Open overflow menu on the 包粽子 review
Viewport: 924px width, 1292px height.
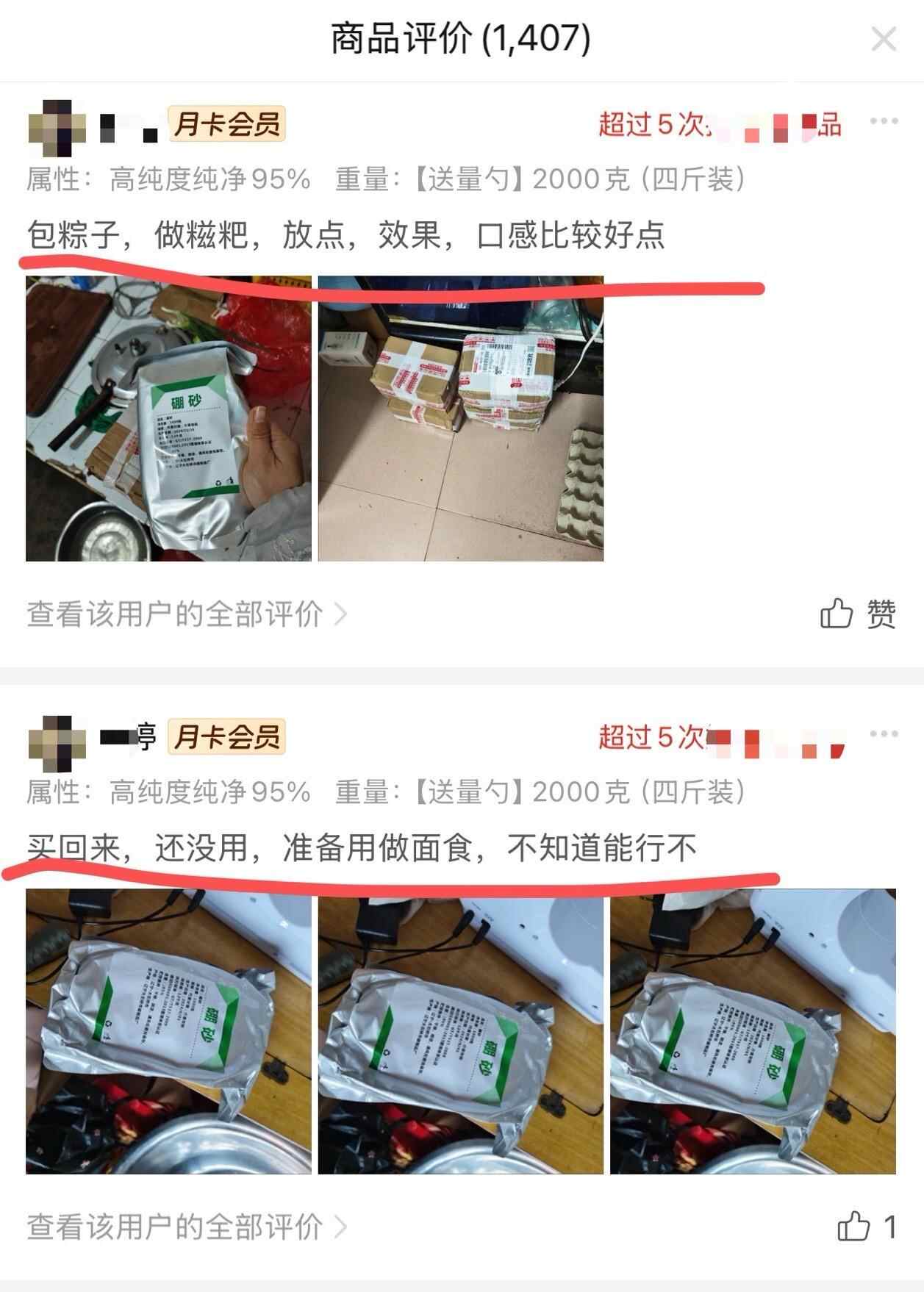click(884, 121)
